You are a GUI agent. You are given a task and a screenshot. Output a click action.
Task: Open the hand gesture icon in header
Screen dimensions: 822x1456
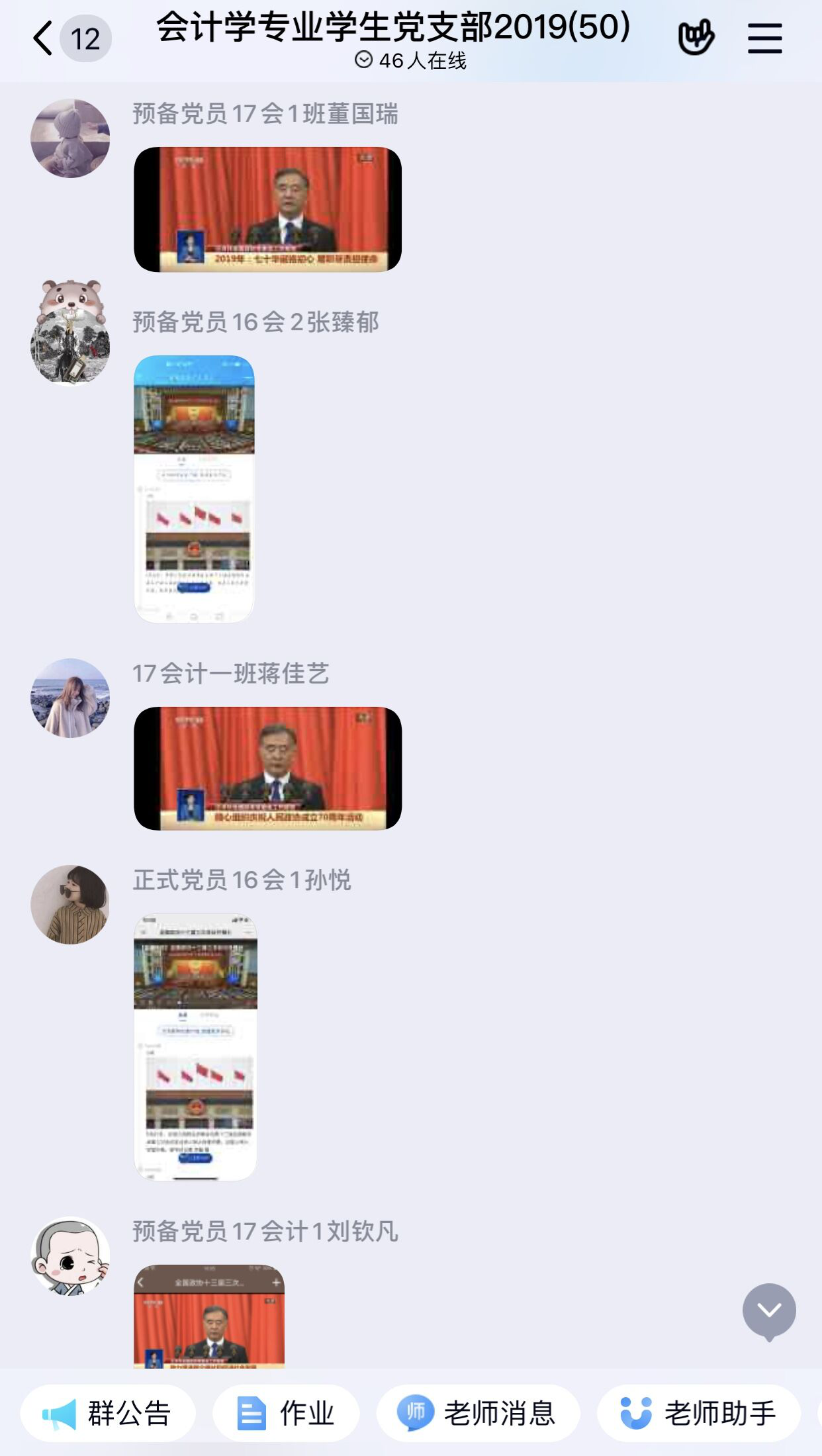696,38
